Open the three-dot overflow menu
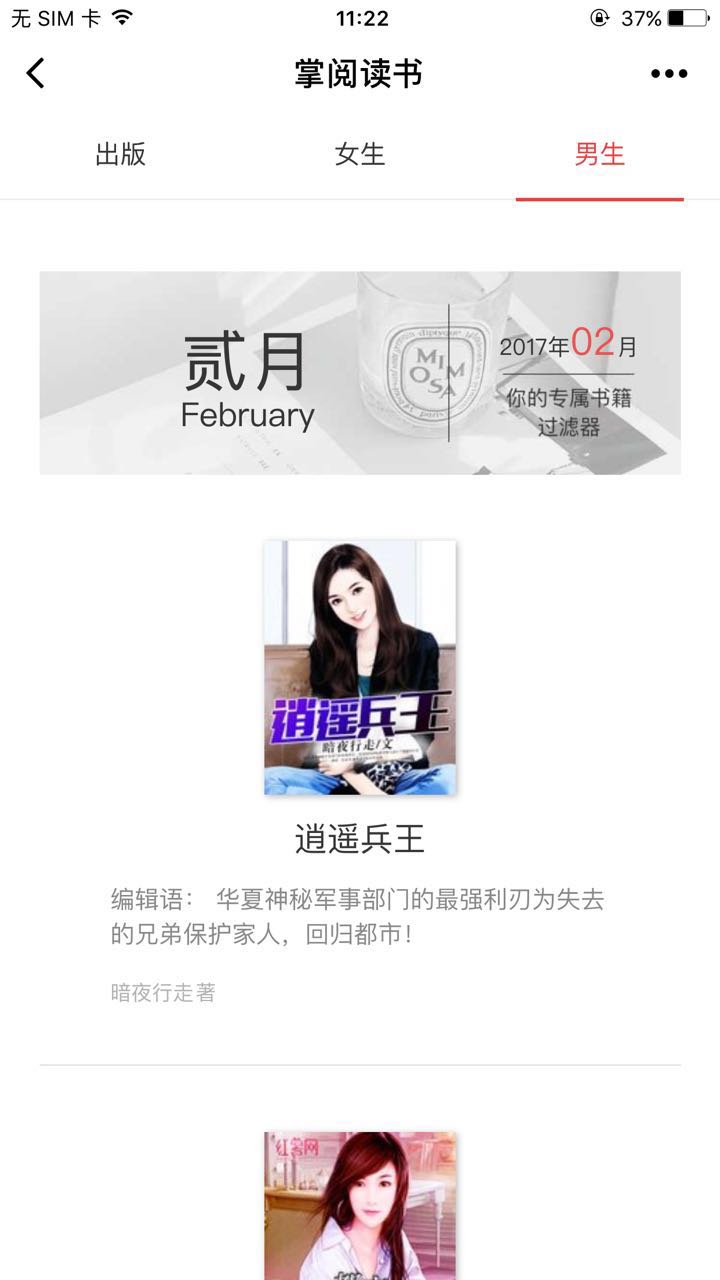720x1280 pixels. (669, 74)
